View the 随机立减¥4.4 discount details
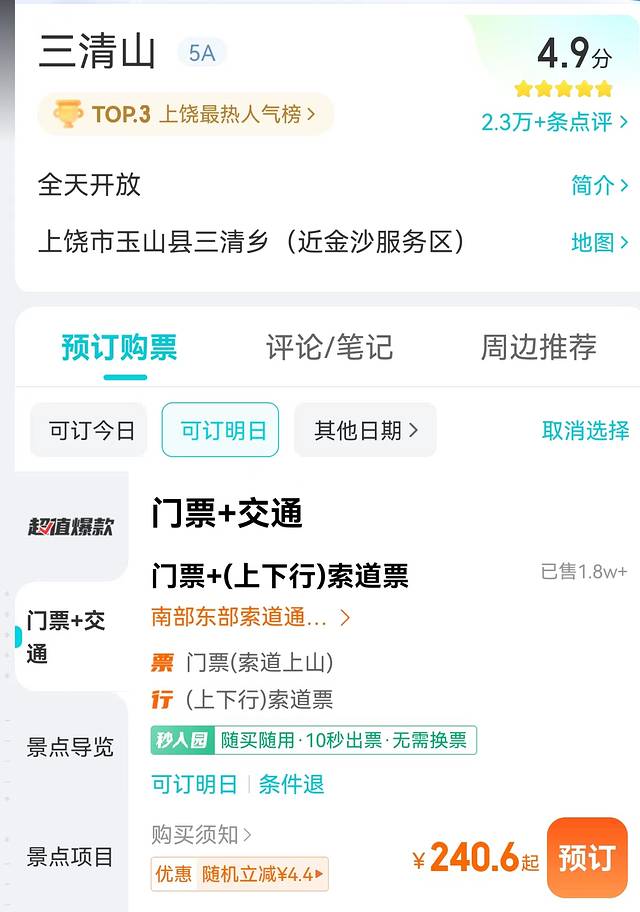The width and height of the screenshot is (640, 912). click(x=240, y=874)
